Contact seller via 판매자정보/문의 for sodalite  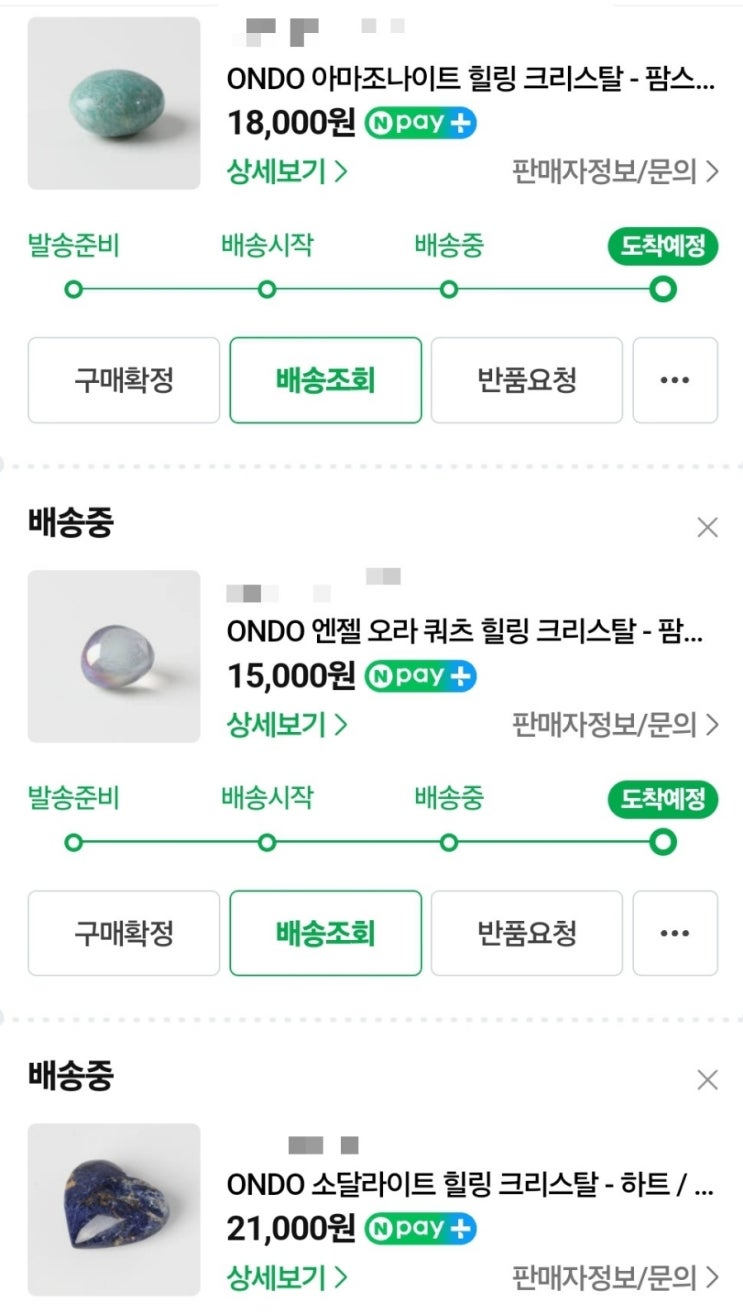point(614,1277)
